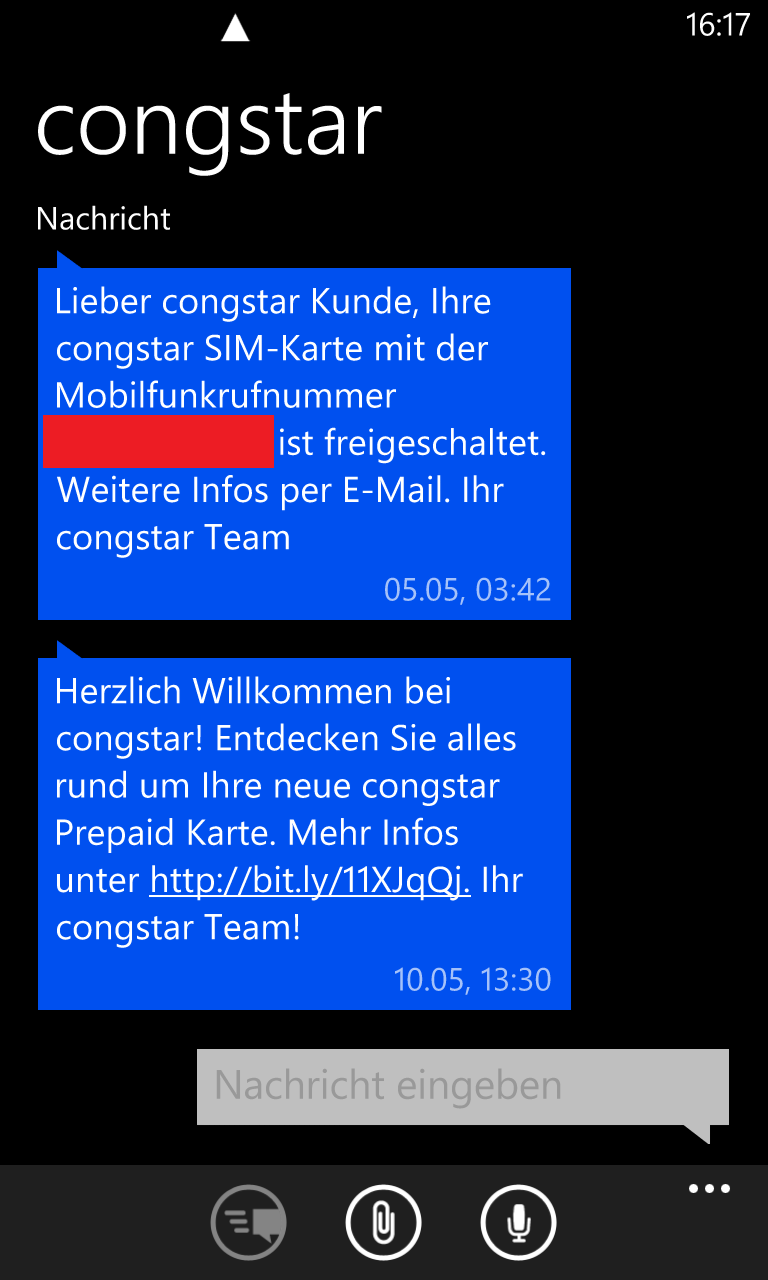This screenshot has width=768, height=1280.
Task: Send the message with the send icon
Action: pyautogui.click(x=249, y=1222)
